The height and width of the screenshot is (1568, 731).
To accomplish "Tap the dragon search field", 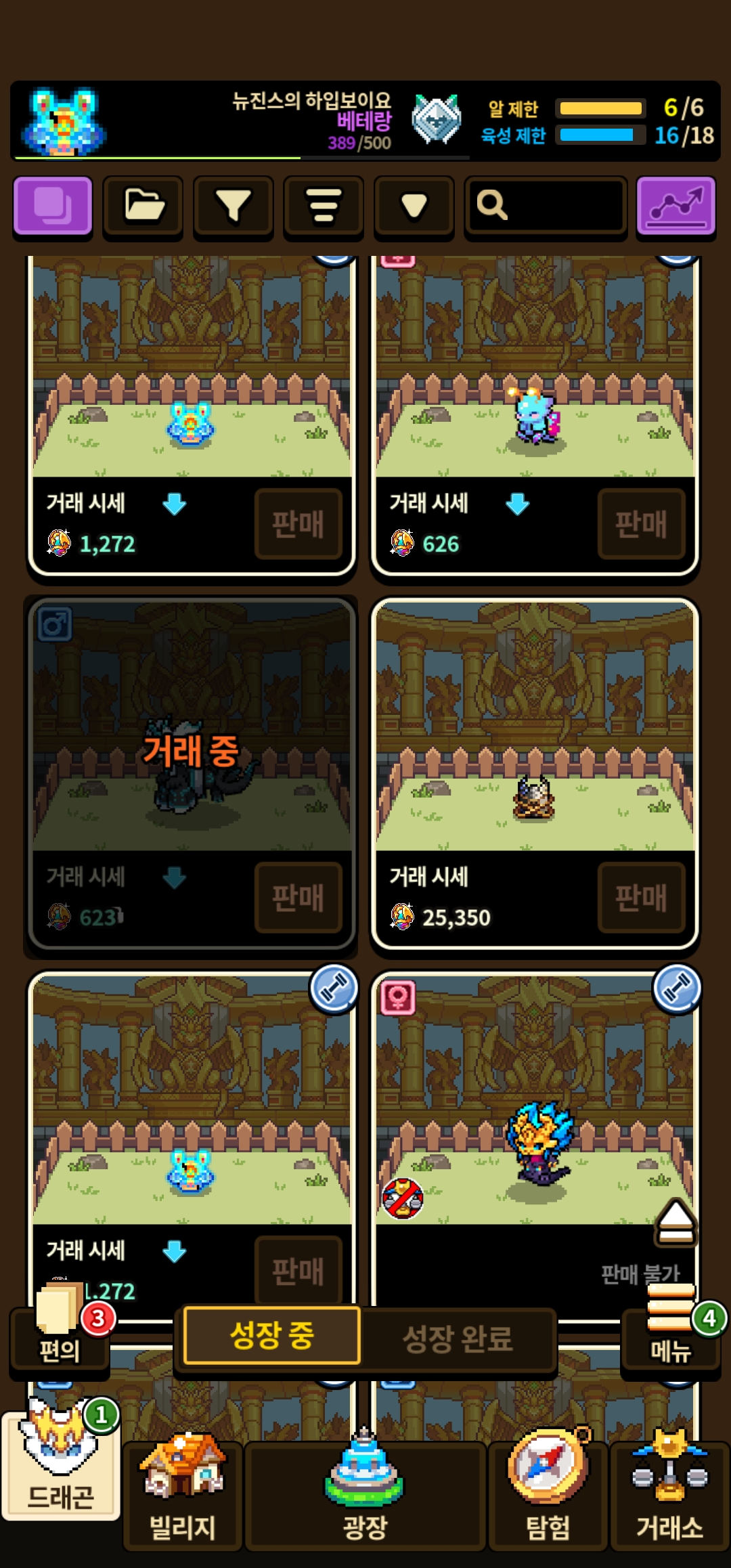I will (546, 206).
